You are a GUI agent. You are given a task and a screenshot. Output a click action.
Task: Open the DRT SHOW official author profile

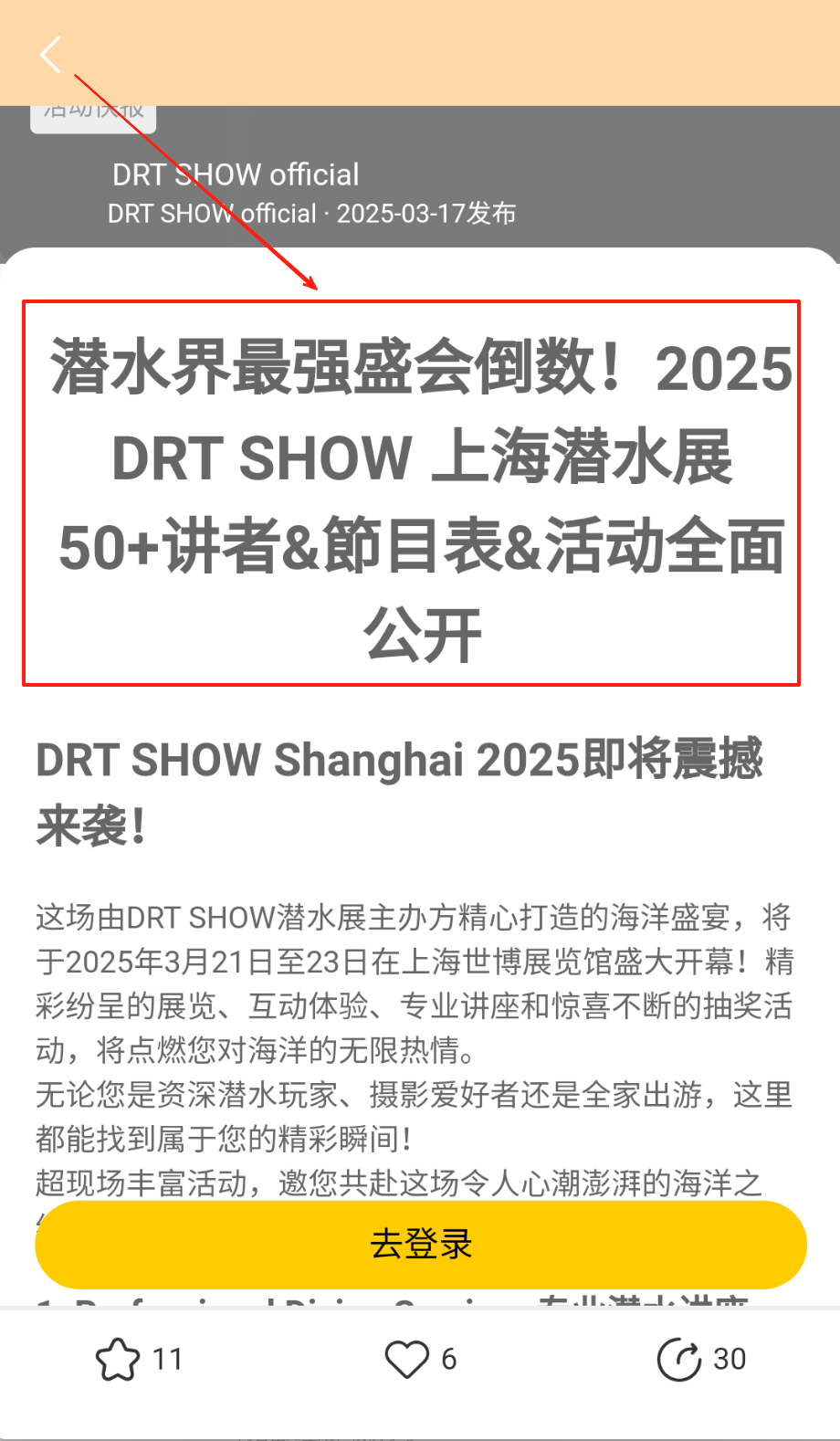[236, 174]
